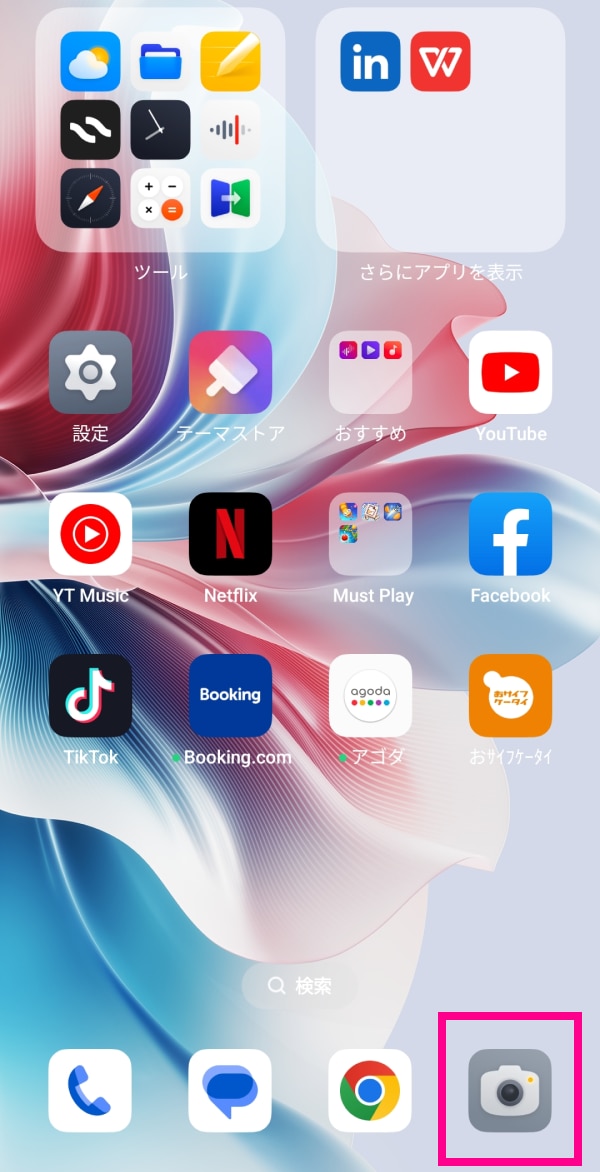Open the Must Play folder
600x1172 pixels.
coord(370,534)
